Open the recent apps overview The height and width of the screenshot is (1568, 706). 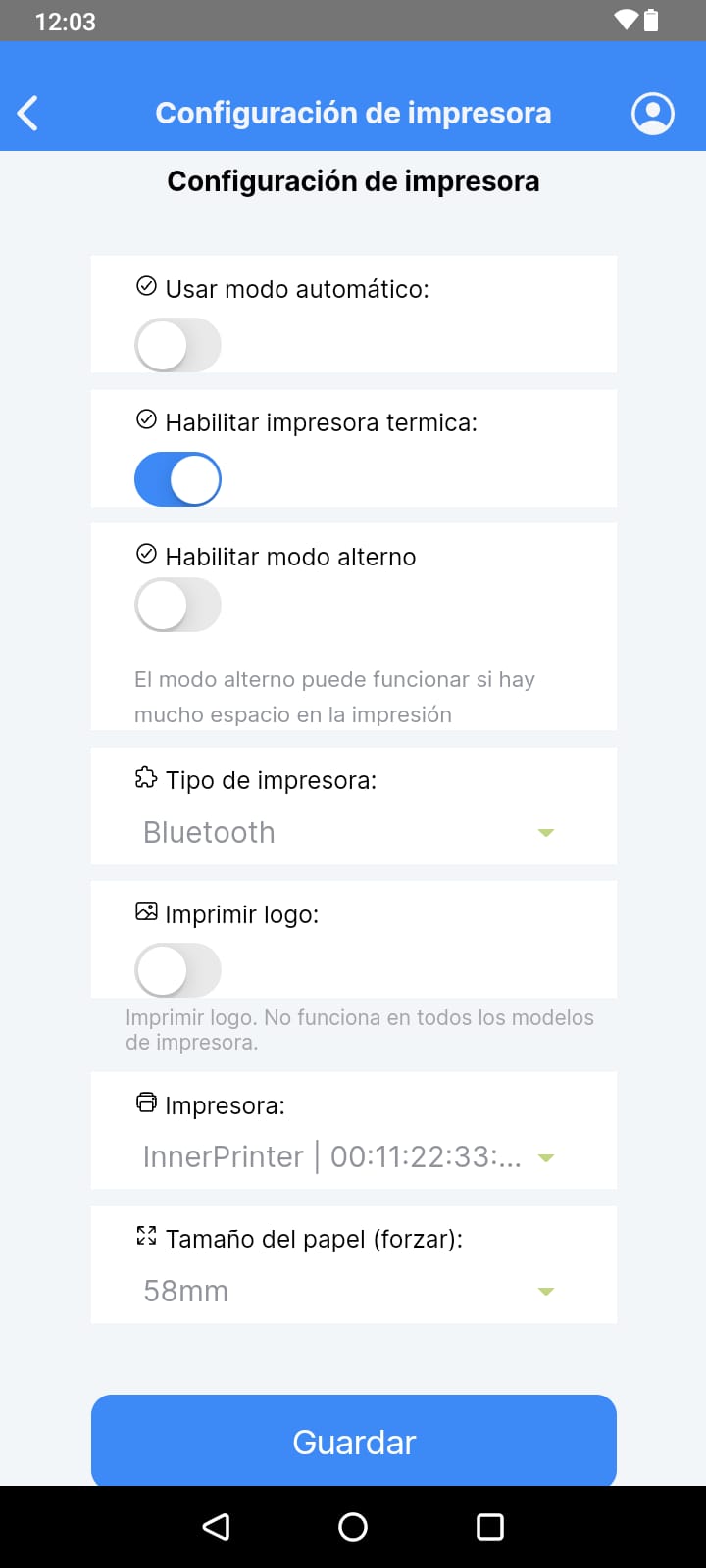[490, 1526]
